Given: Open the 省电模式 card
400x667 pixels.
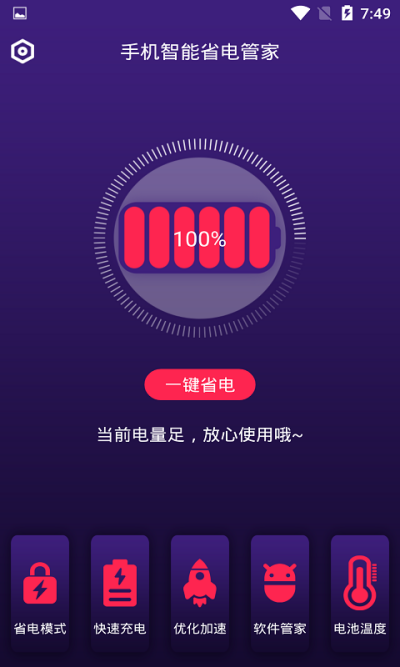Looking at the screenshot, I should [x=40, y=593].
